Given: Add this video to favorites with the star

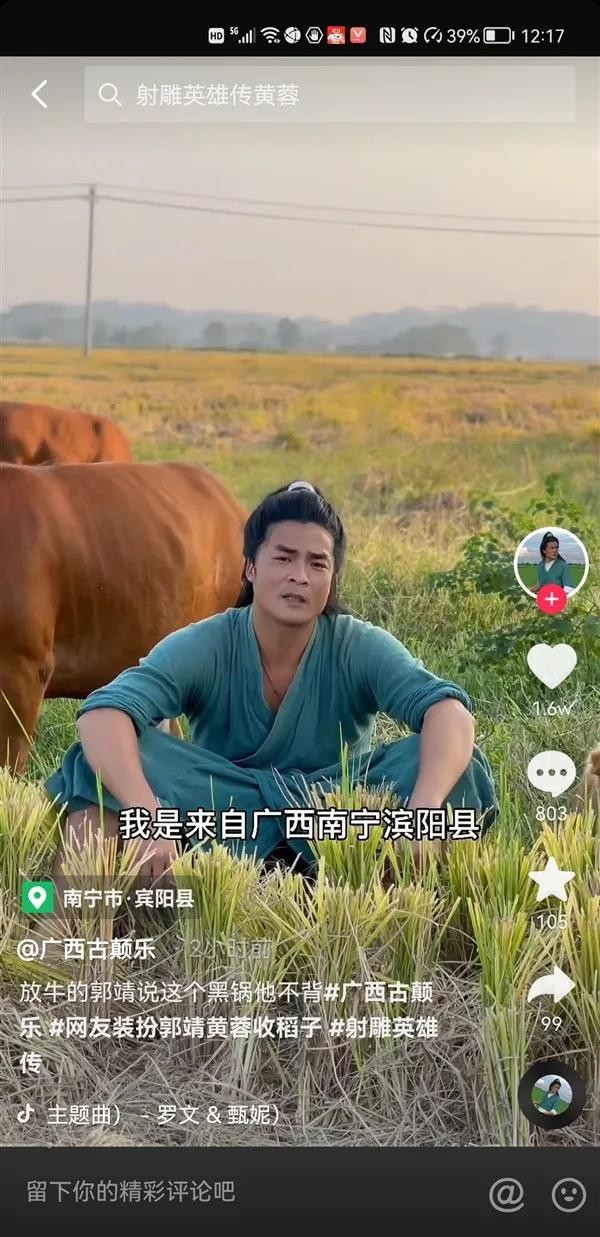Looking at the screenshot, I should pos(552,881).
